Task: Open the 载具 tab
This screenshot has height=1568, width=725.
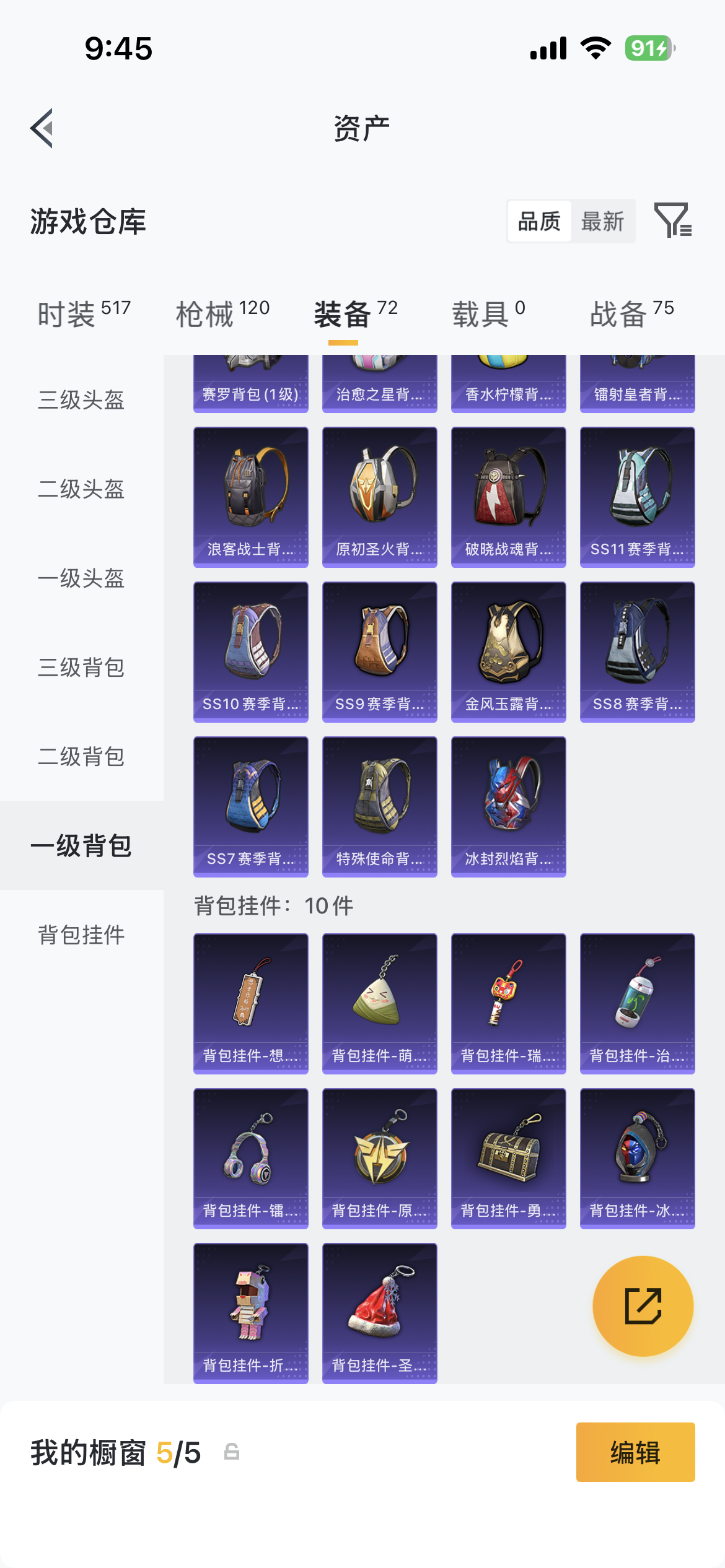Action: coord(488,313)
